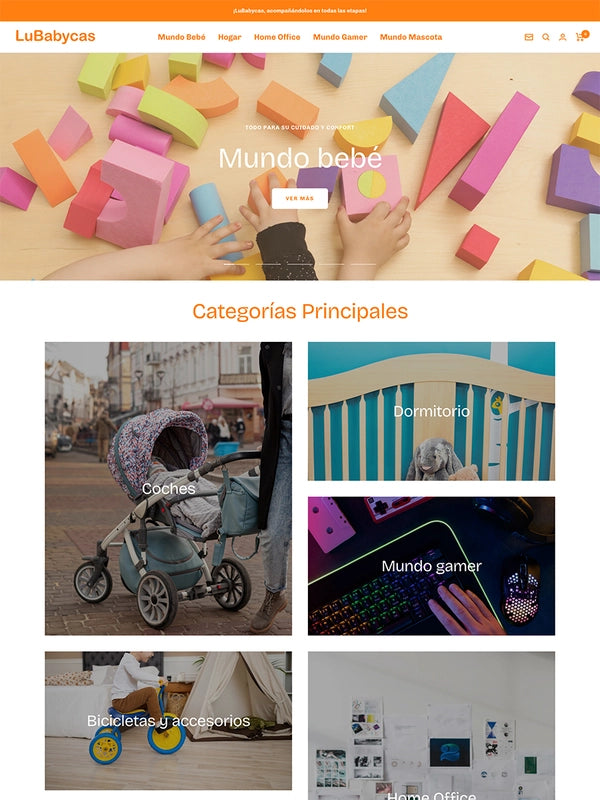Tap the Ver más banner button
This screenshot has width=600, height=800.
(299, 198)
